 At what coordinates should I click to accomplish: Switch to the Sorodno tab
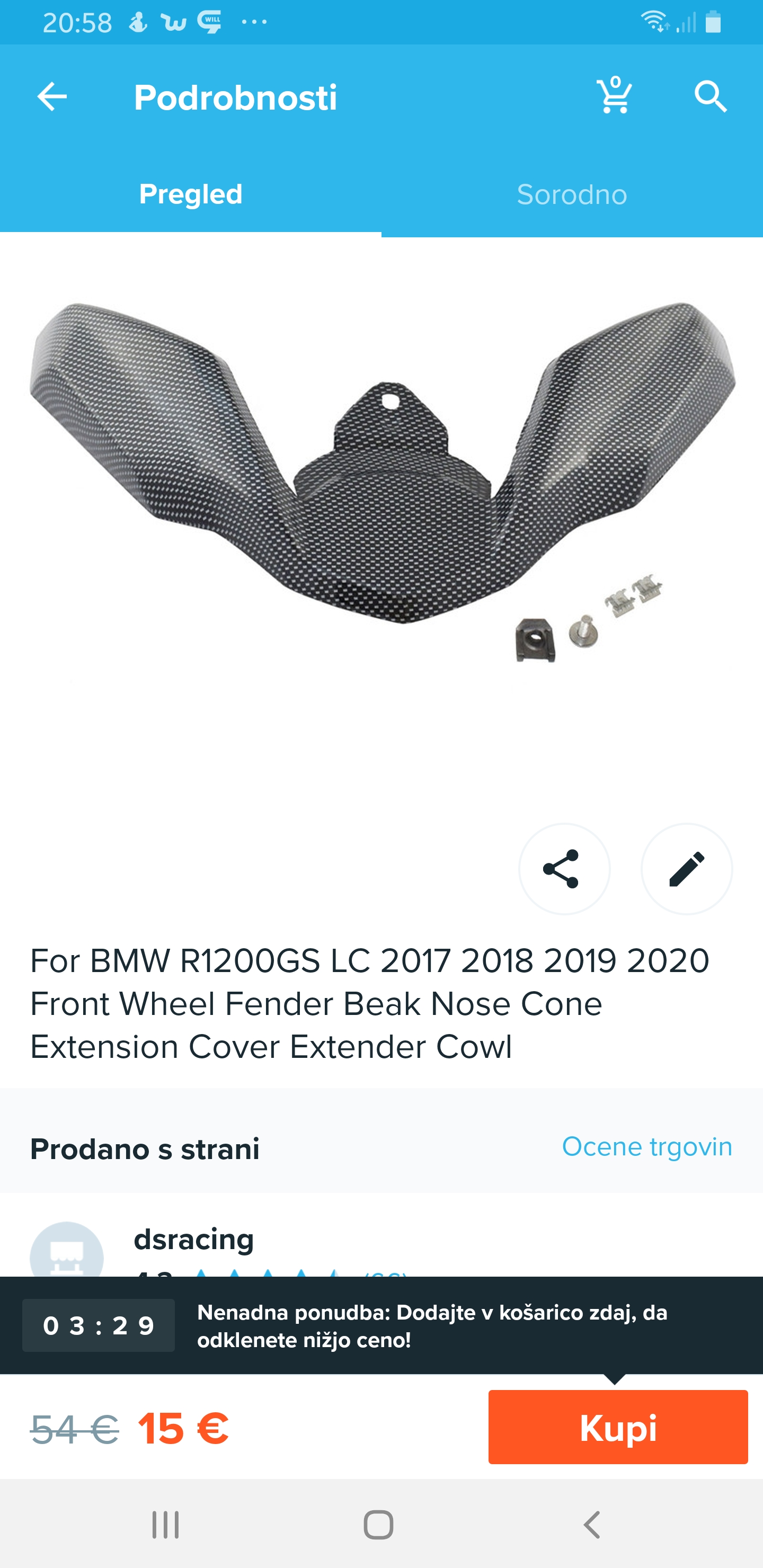[572, 195]
